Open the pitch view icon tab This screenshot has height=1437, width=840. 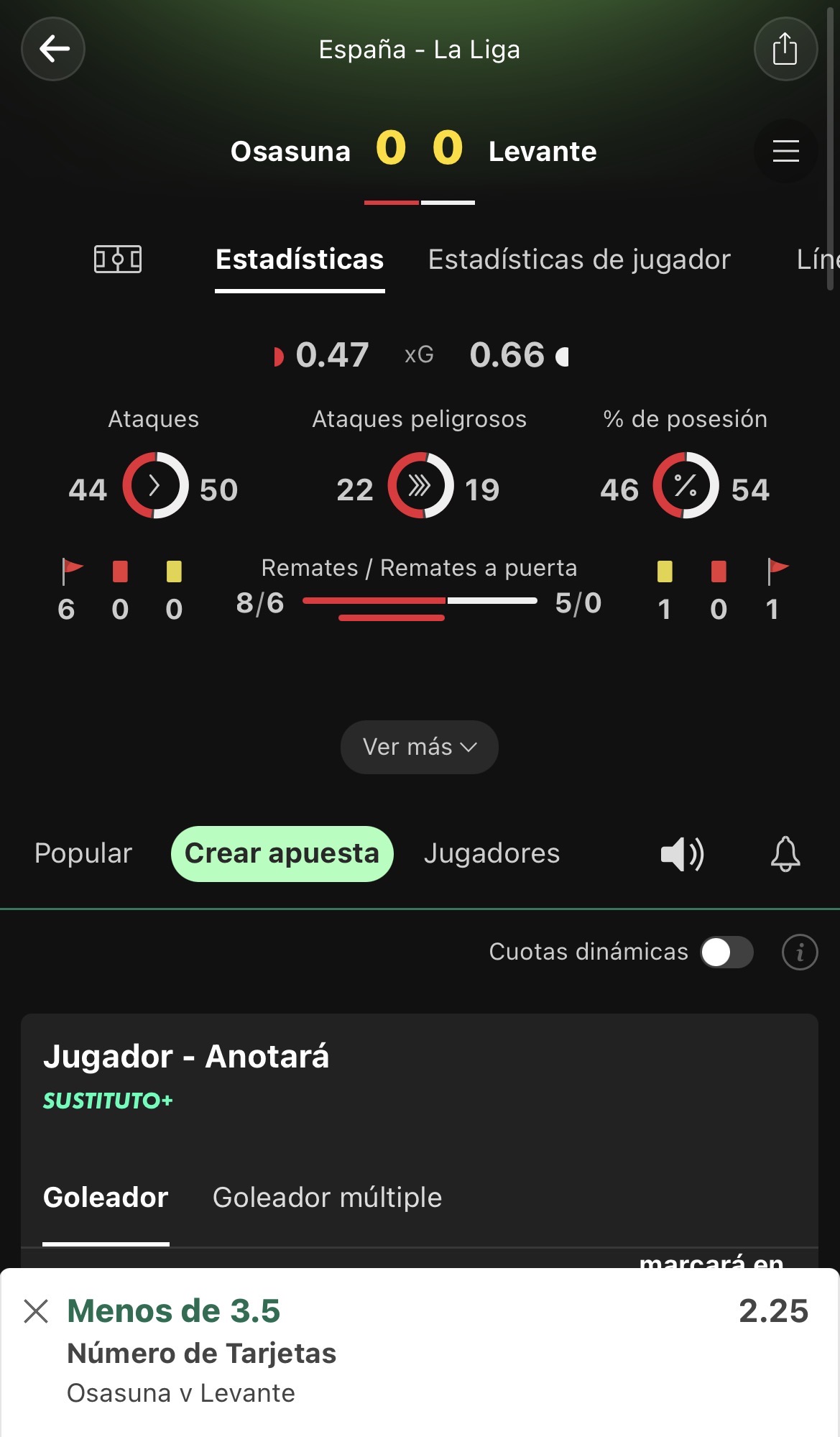tap(118, 259)
